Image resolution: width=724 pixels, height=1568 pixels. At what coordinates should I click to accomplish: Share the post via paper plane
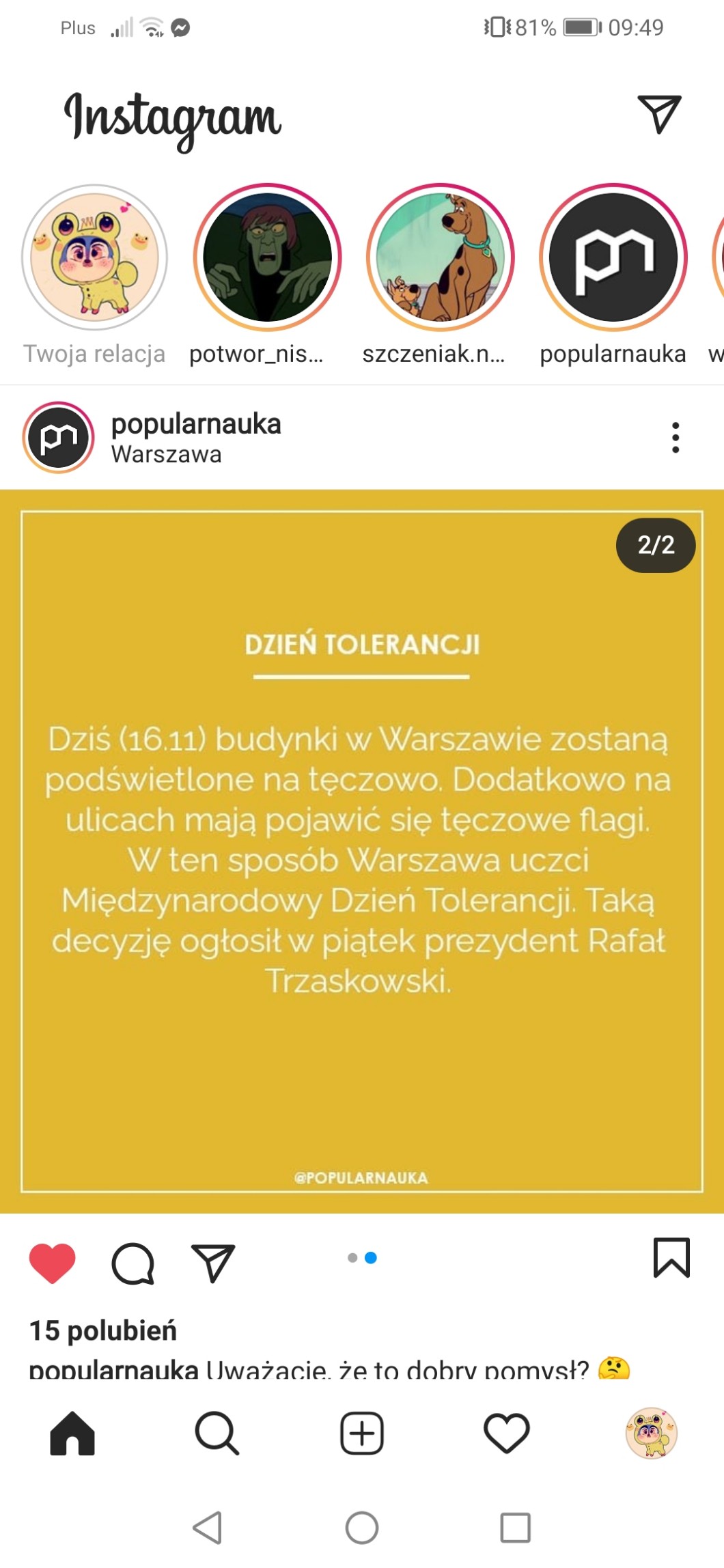(213, 1262)
